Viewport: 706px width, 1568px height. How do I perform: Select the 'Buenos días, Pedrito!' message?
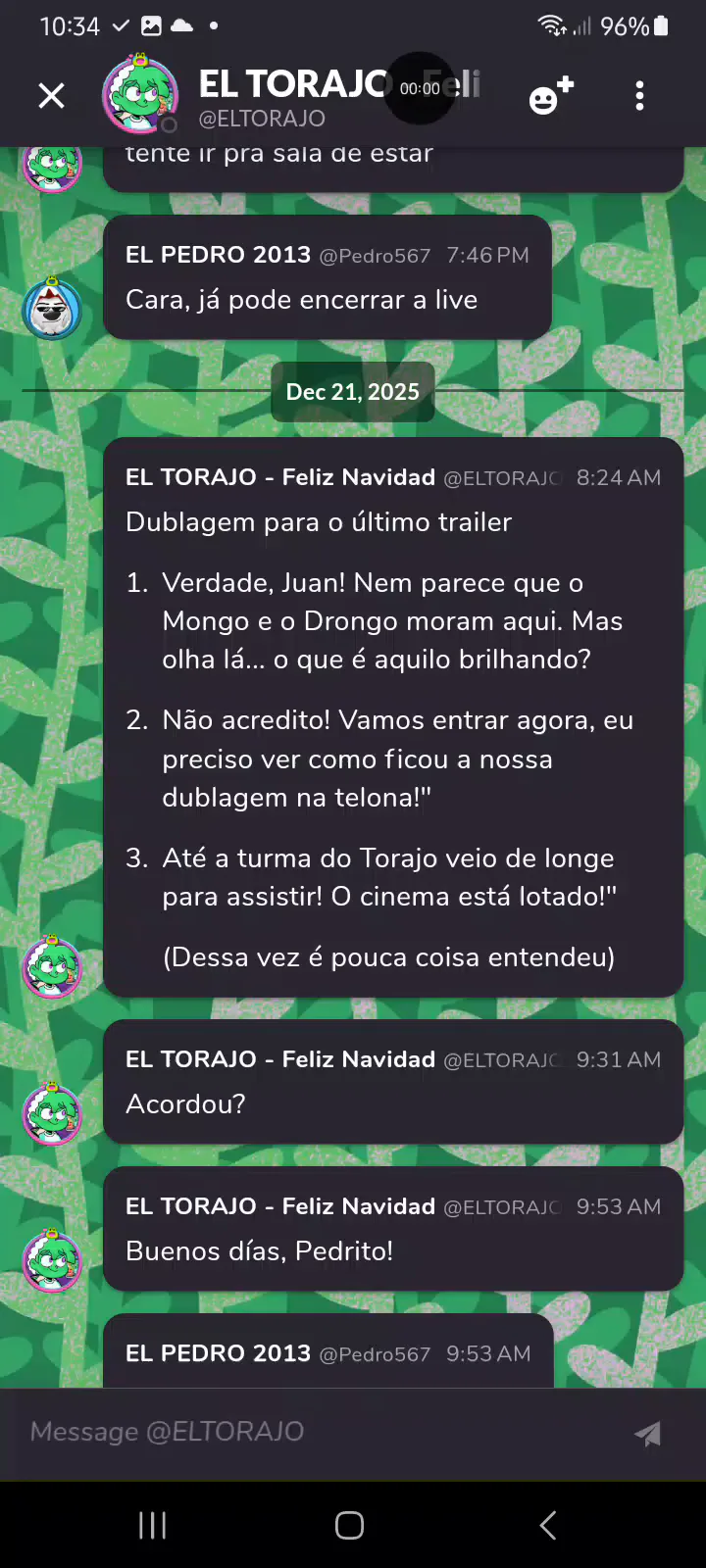(x=392, y=1229)
